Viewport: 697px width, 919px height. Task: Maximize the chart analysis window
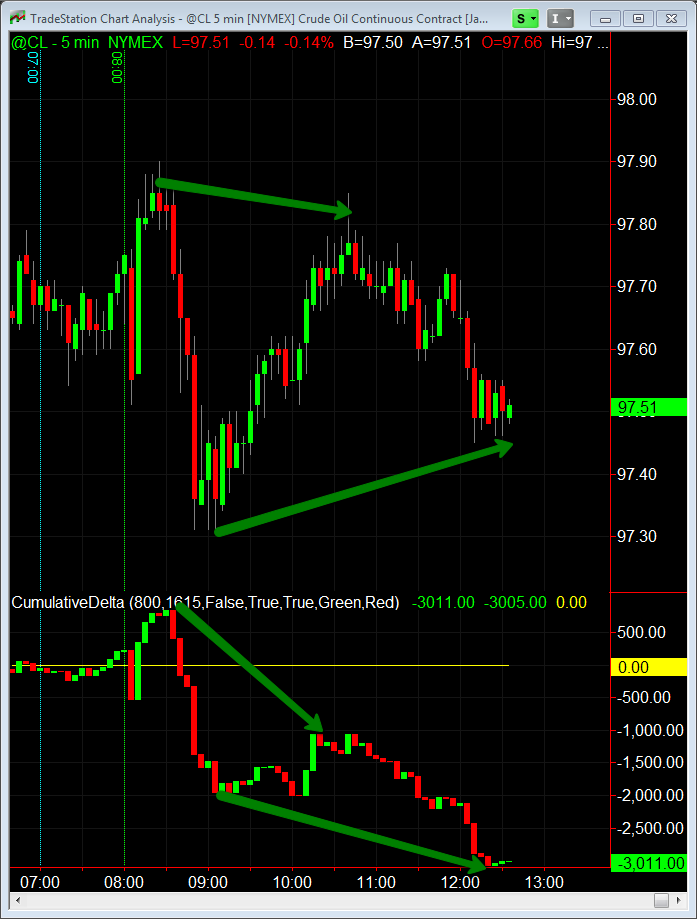[638, 19]
